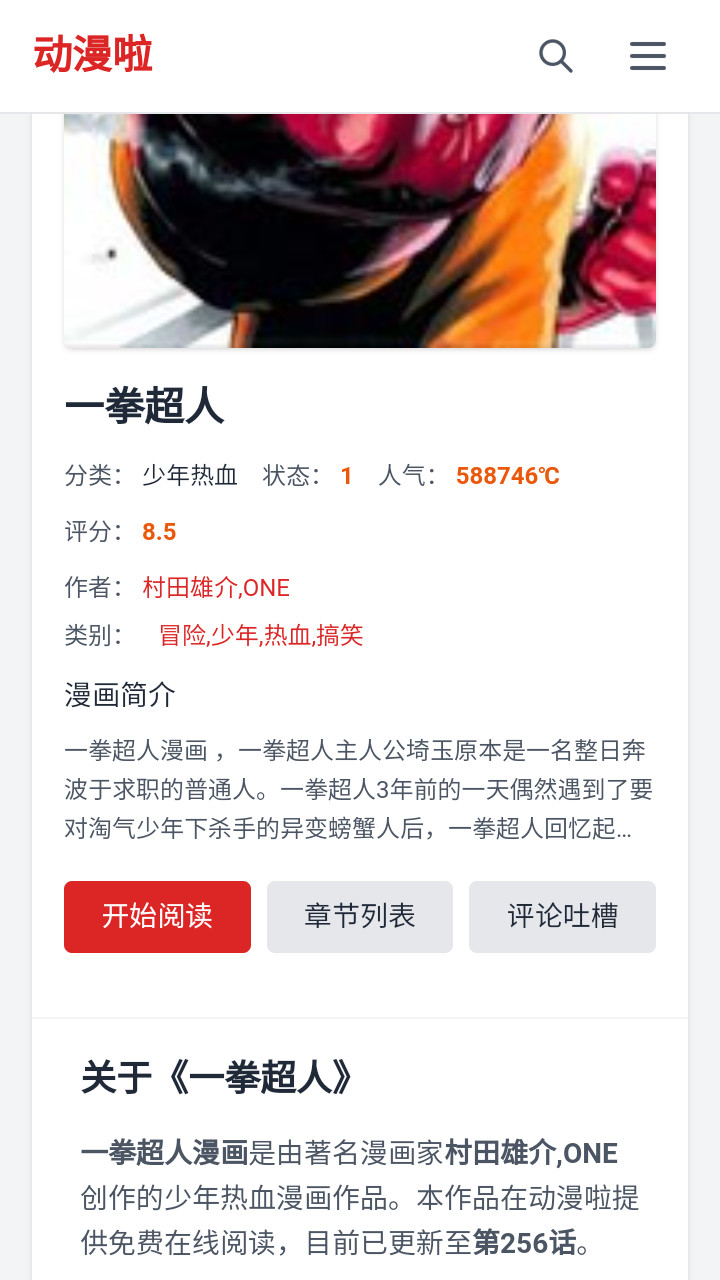
Task: Open the 搞笑 genre tag
Action: point(341,635)
